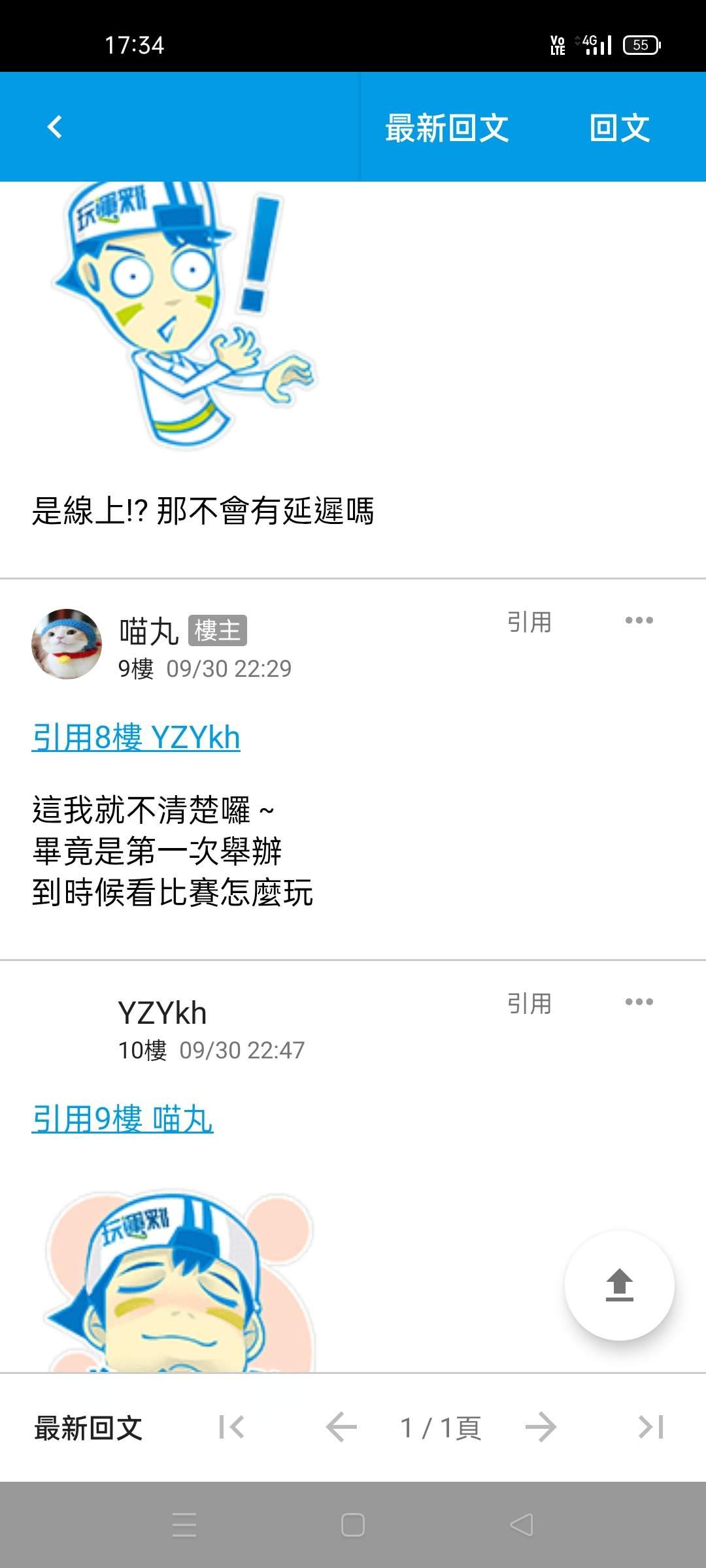Tap the system home button

(x=353, y=1525)
